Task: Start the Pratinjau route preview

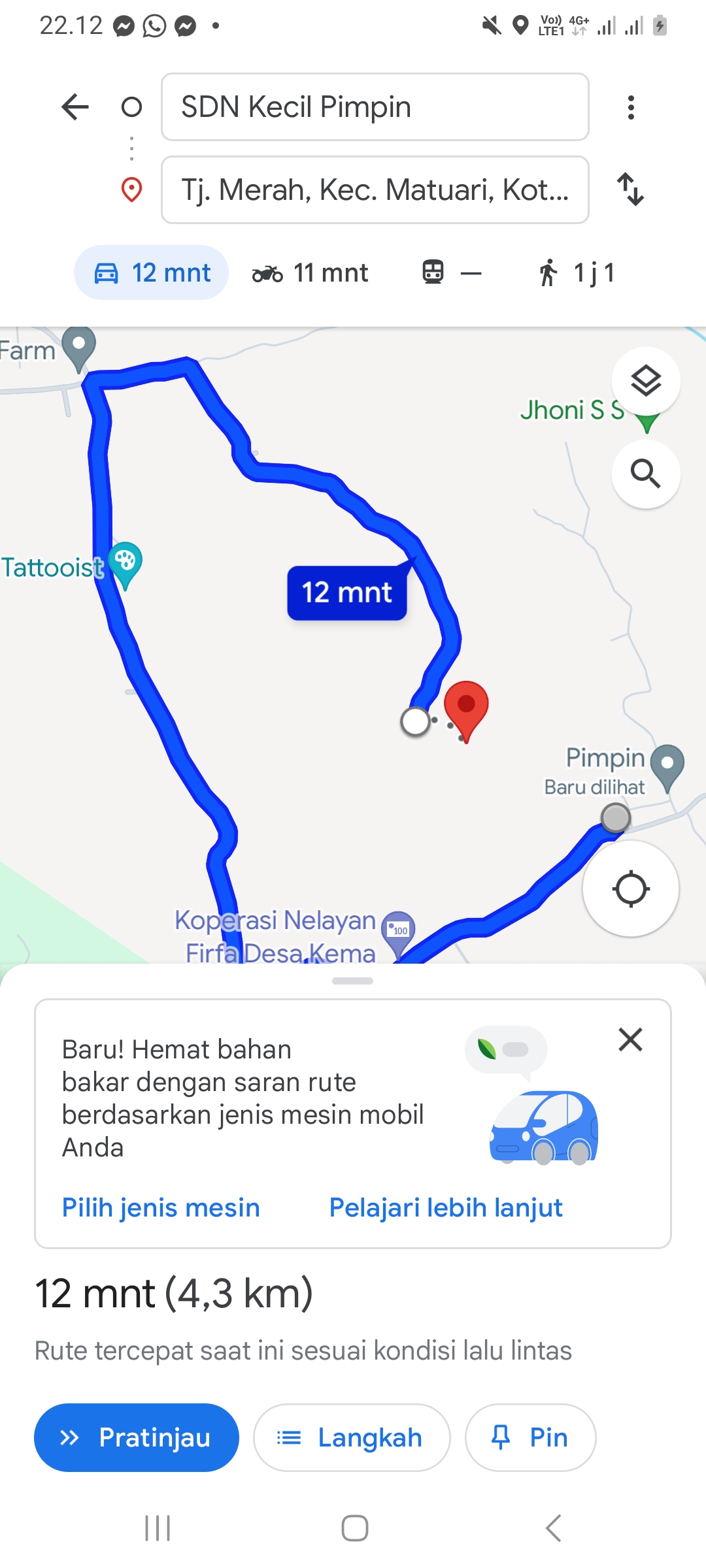Action: [x=137, y=1437]
